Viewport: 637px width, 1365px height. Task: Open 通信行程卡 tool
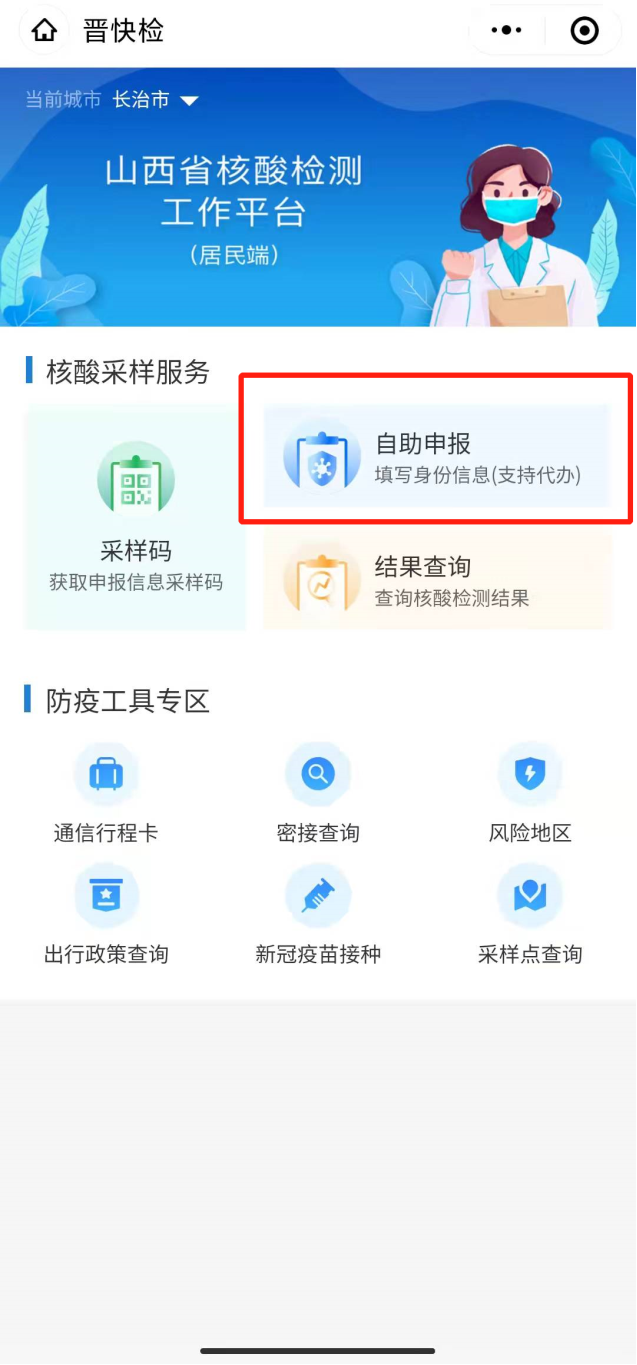tap(106, 794)
